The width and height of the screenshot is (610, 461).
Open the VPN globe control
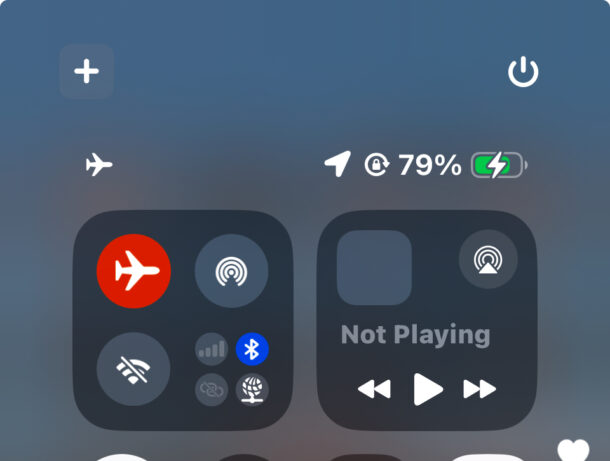coord(252,389)
